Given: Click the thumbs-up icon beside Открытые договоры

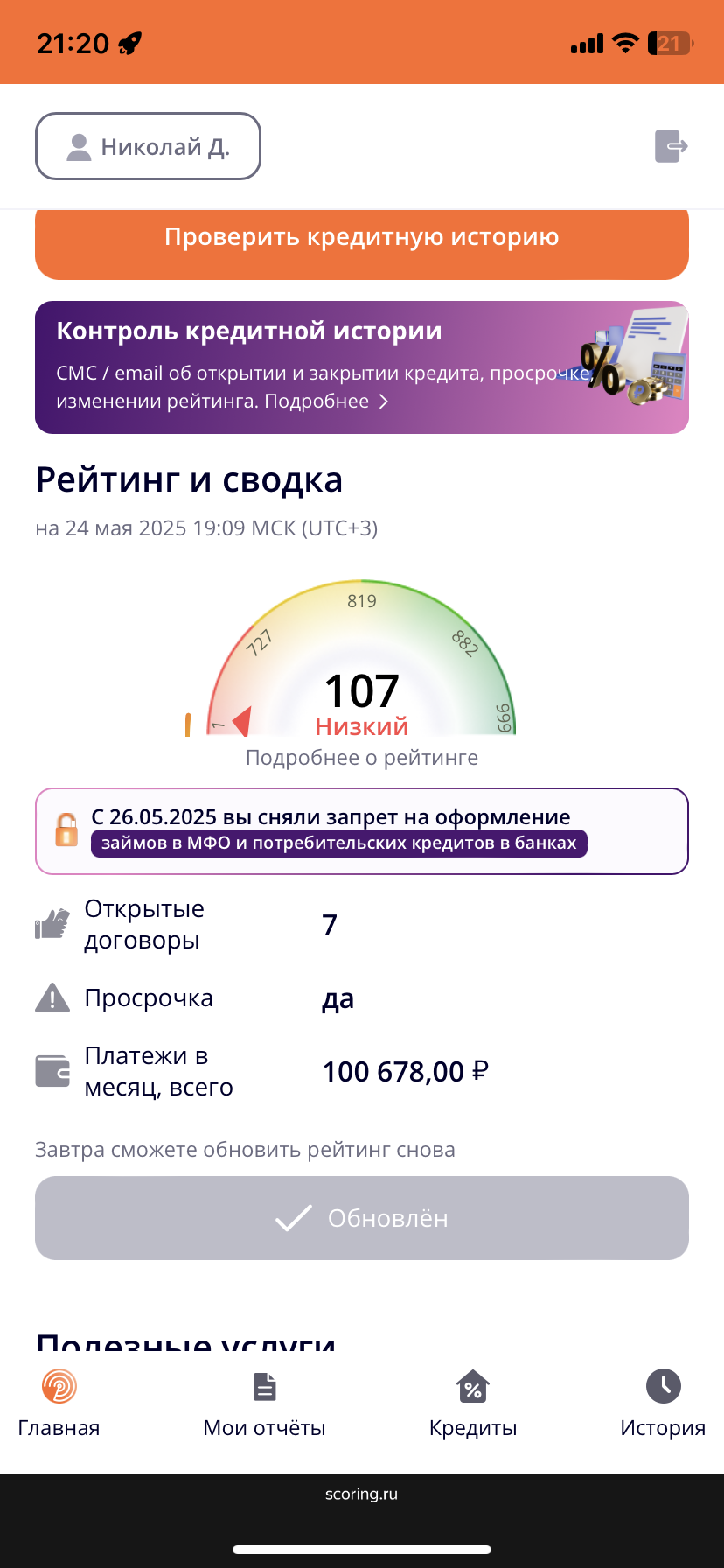Looking at the screenshot, I should (x=52, y=923).
